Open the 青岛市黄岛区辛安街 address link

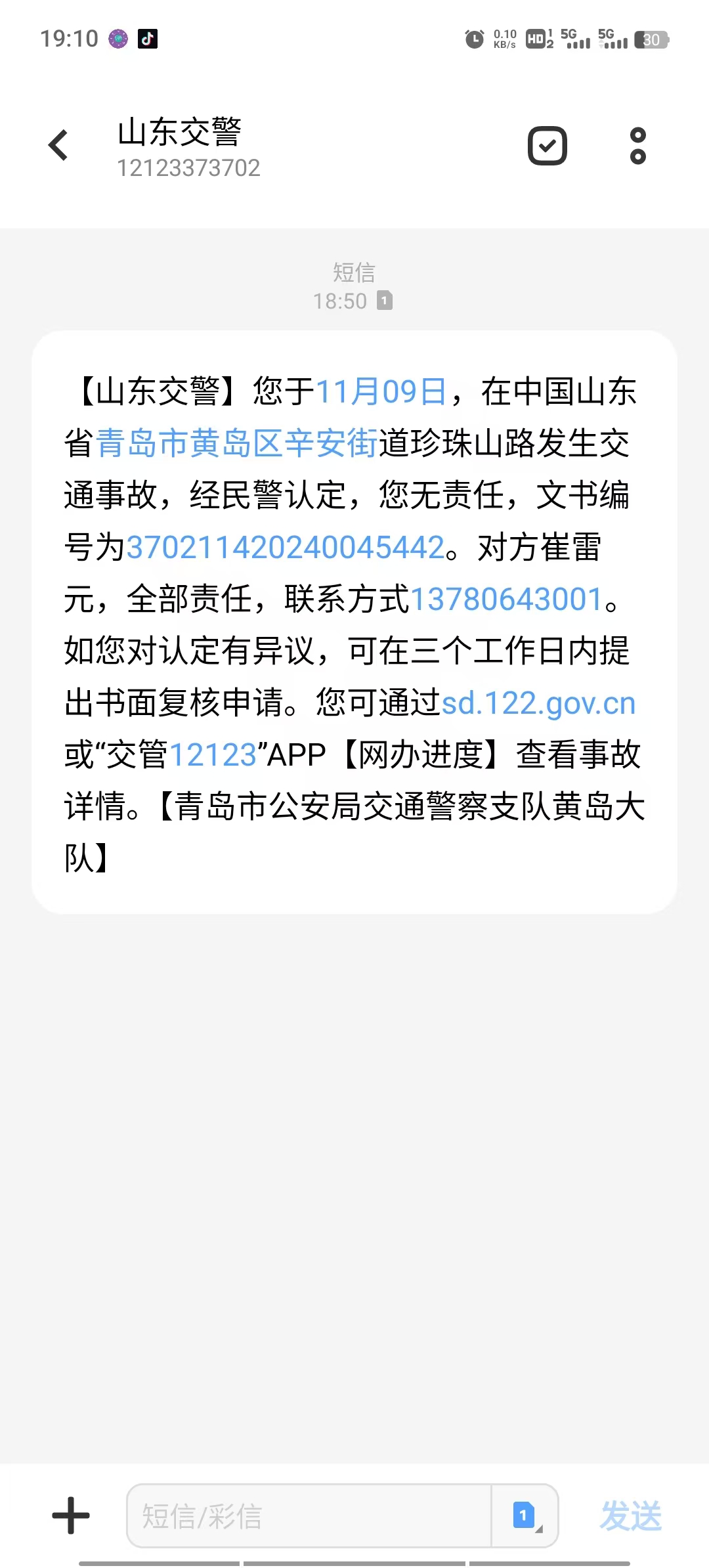point(236,443)
